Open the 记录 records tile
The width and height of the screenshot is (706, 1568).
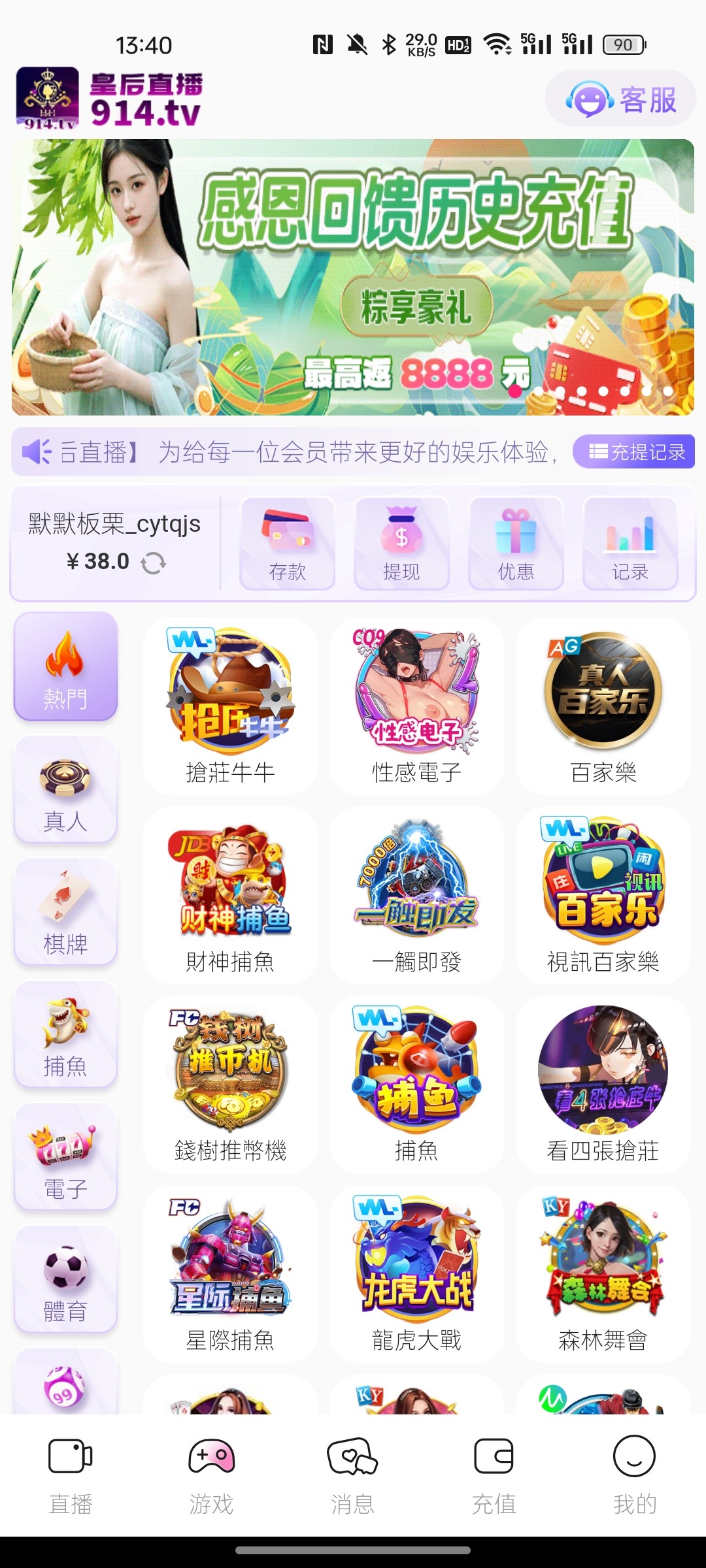[x=630, y=544]
